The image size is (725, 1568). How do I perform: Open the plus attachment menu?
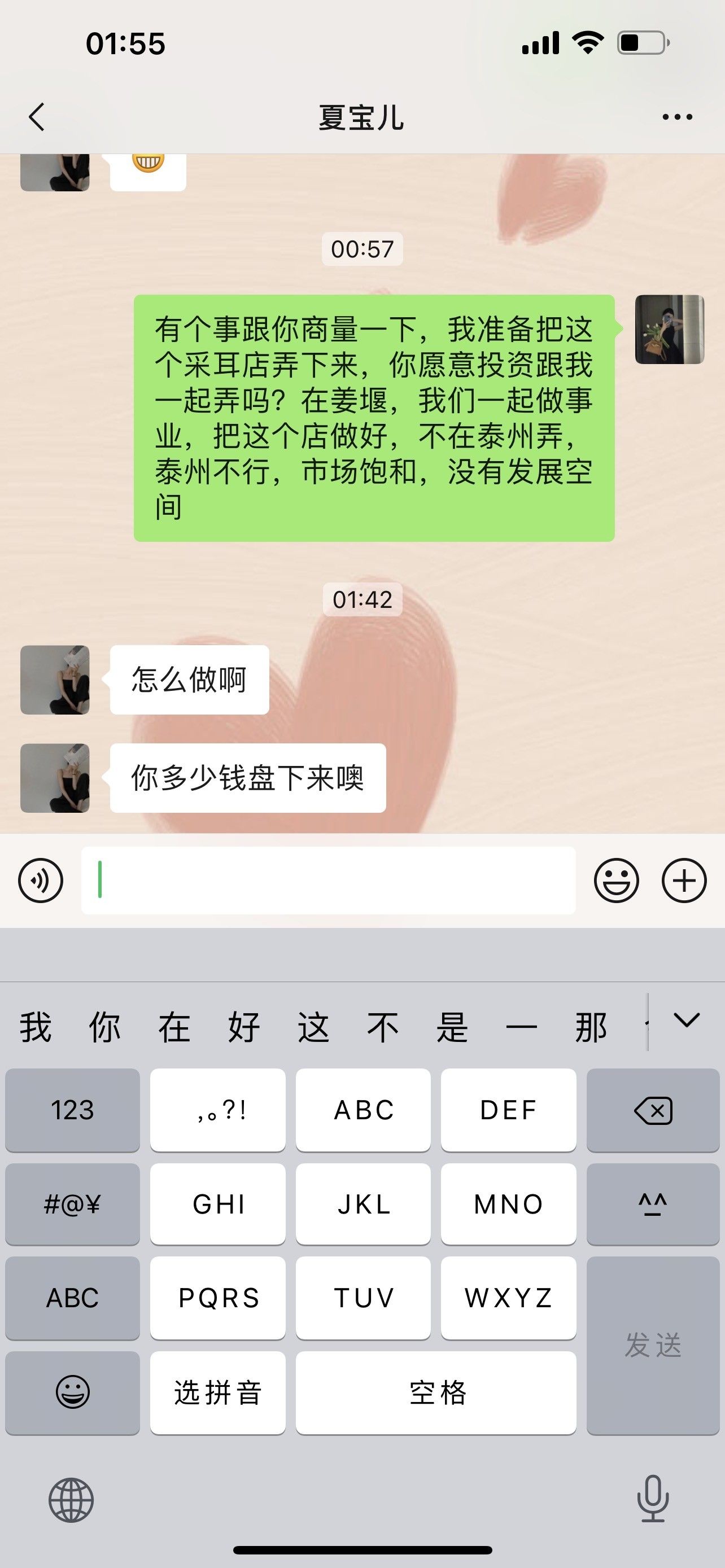[x=684, y=880]
